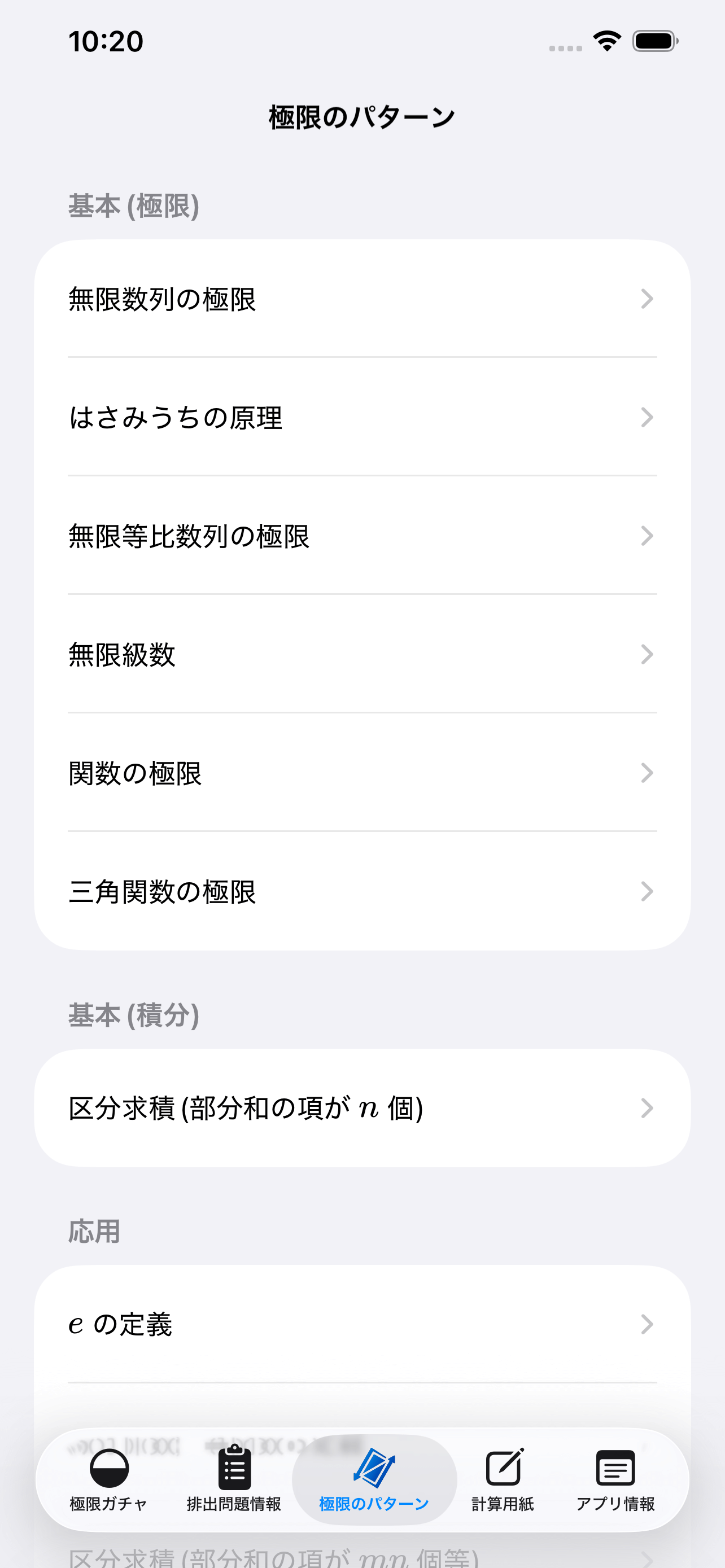Tap the capsule gacha icon in tab bar
The height and width of the screenshot is (1568, 725).
(108, 1468)
